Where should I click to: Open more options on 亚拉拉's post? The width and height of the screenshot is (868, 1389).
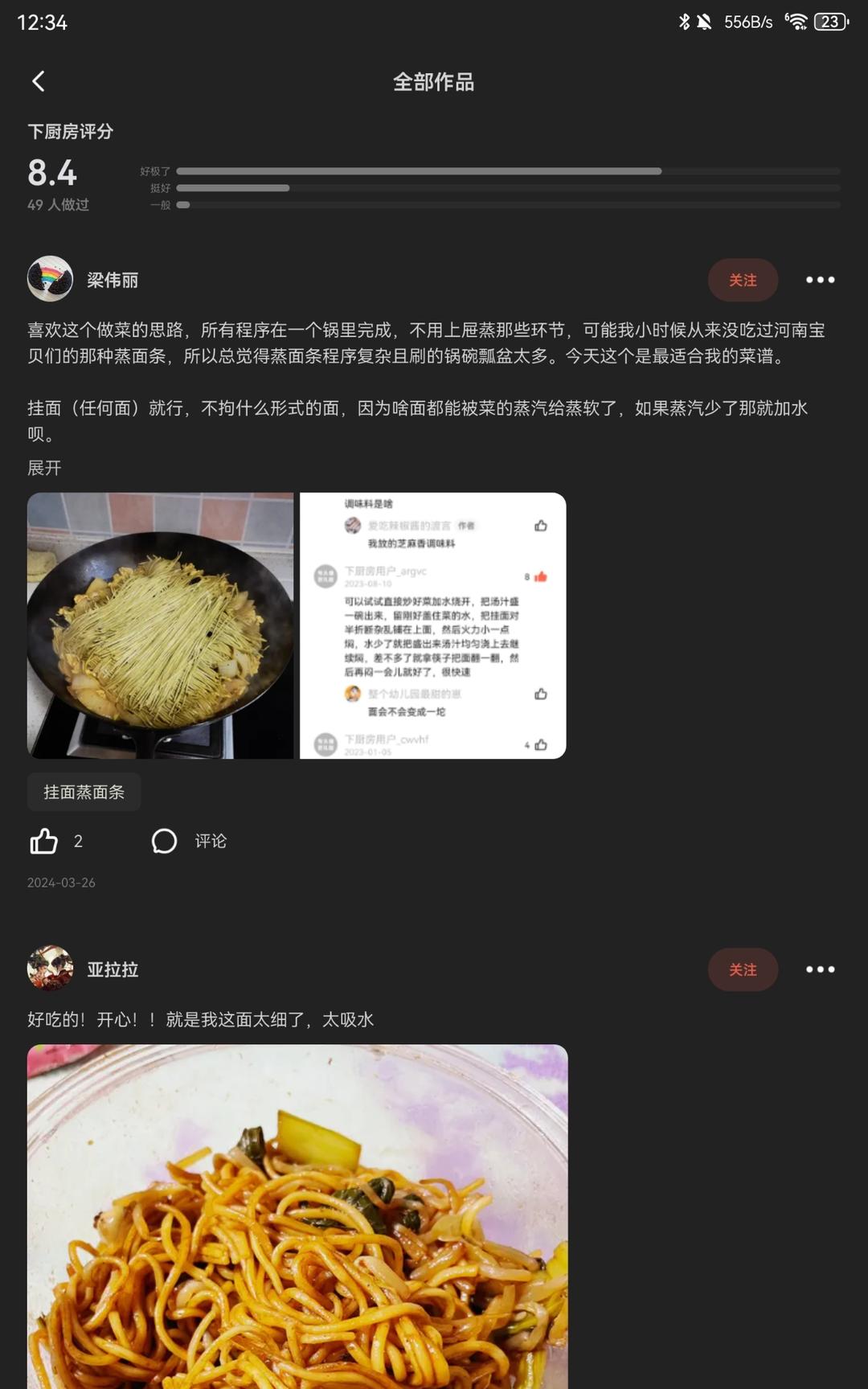click(821, 969)
